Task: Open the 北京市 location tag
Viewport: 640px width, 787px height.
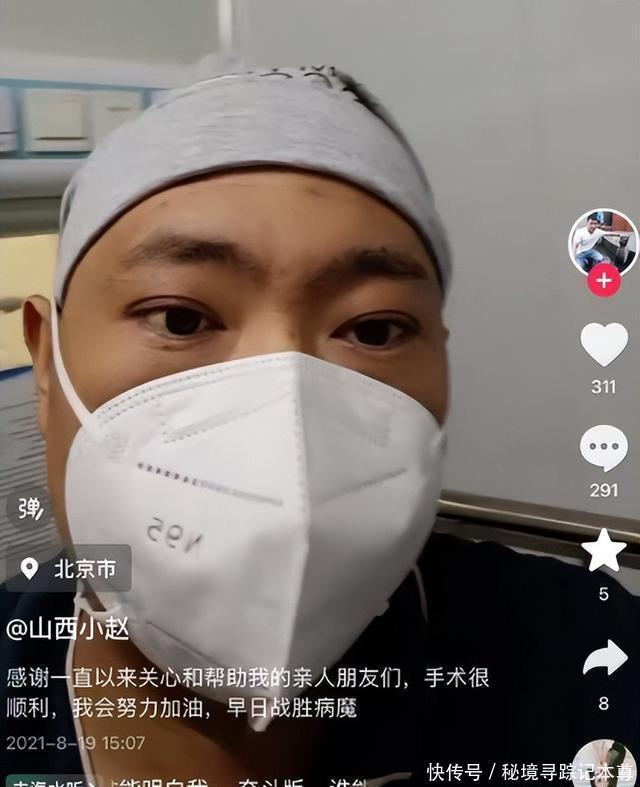Action: tap(69, 569)
